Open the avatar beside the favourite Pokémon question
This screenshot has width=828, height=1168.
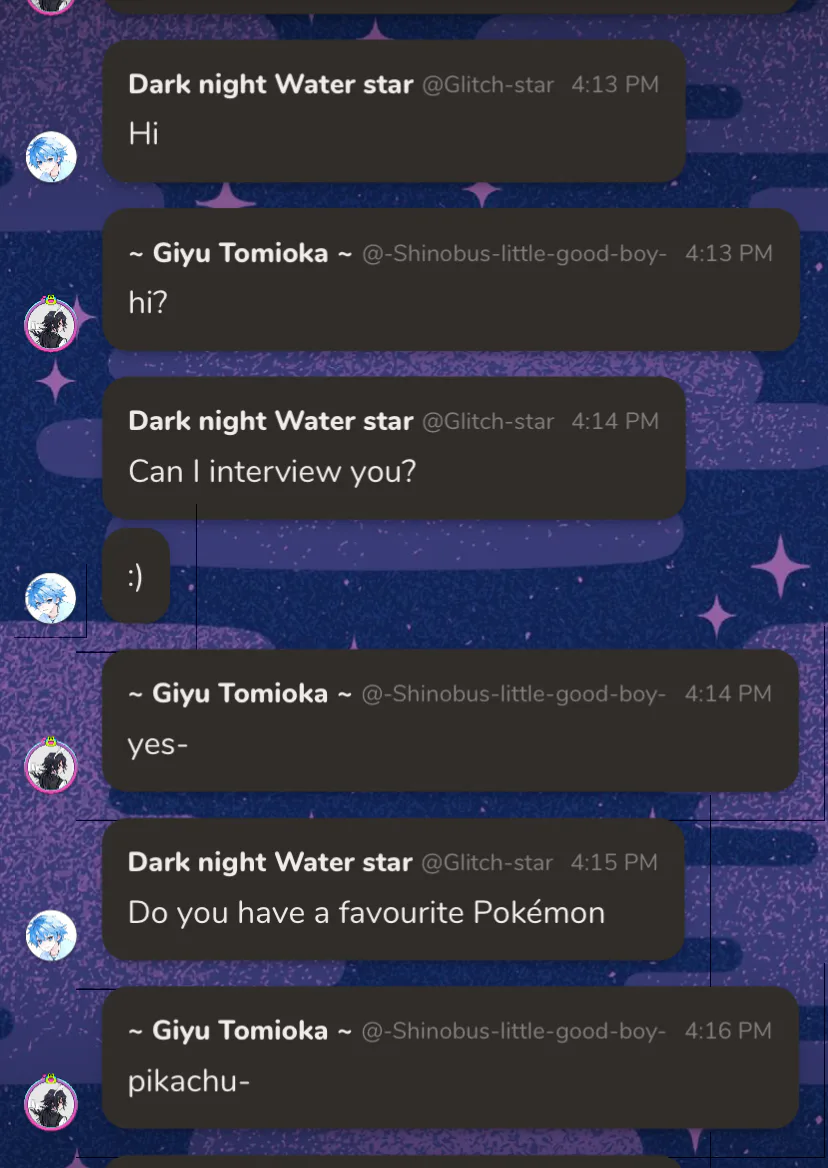pos(50,935)
